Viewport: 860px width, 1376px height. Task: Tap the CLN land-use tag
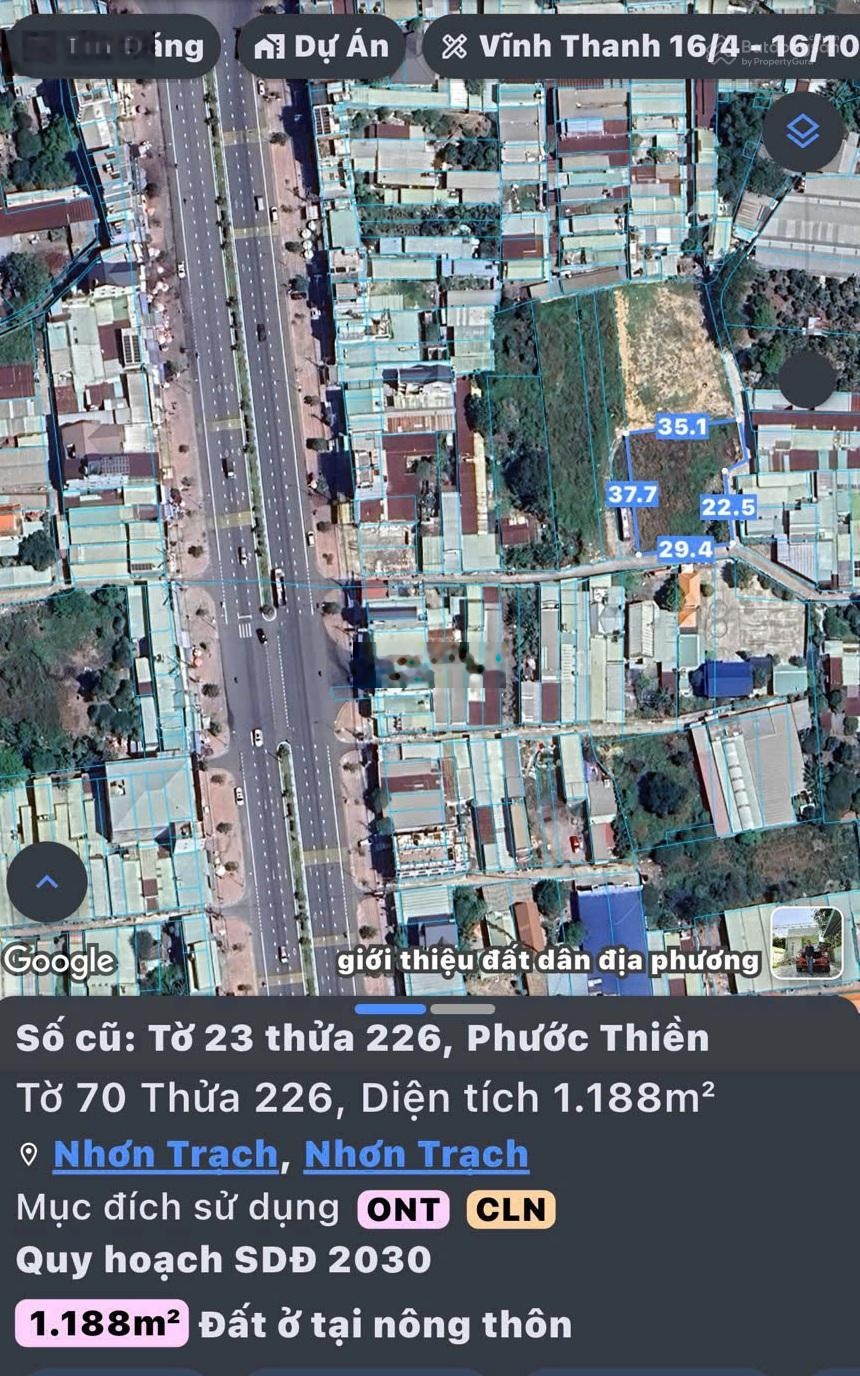[x=510, y=1209]
